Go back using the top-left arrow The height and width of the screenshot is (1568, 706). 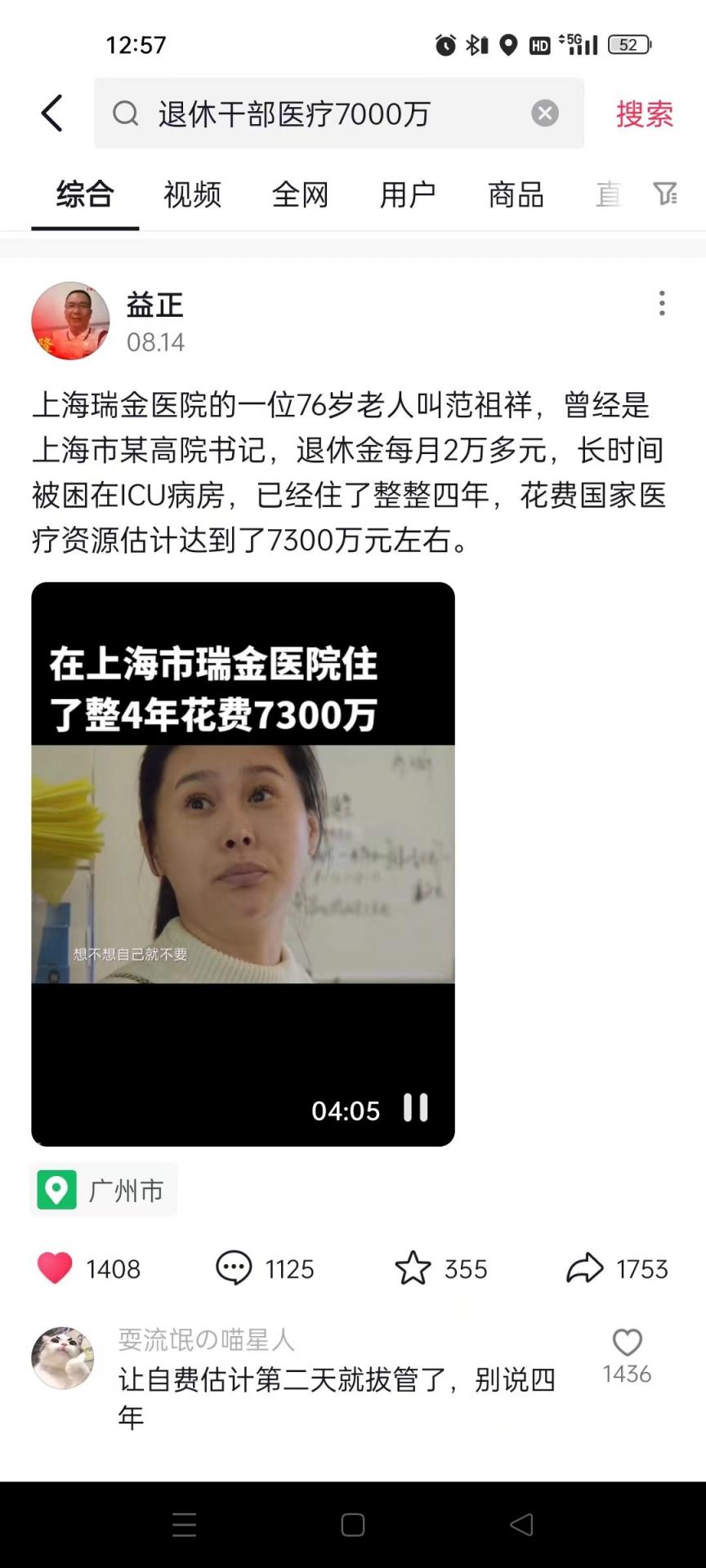coord(51,114)
